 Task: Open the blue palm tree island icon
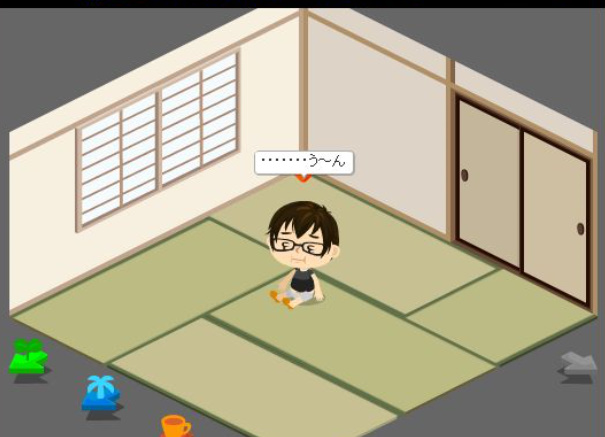point(101,393)
